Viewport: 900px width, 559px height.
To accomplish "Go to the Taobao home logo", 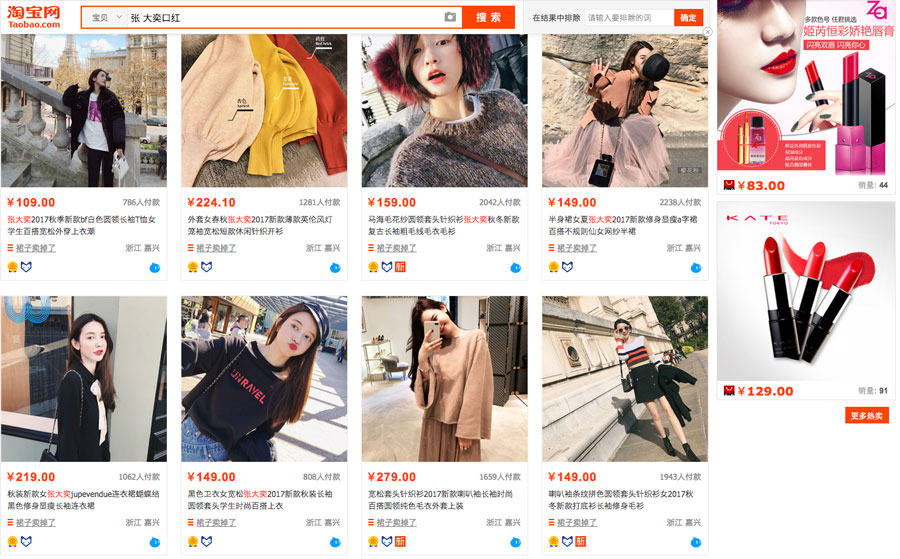I will 36,17.
